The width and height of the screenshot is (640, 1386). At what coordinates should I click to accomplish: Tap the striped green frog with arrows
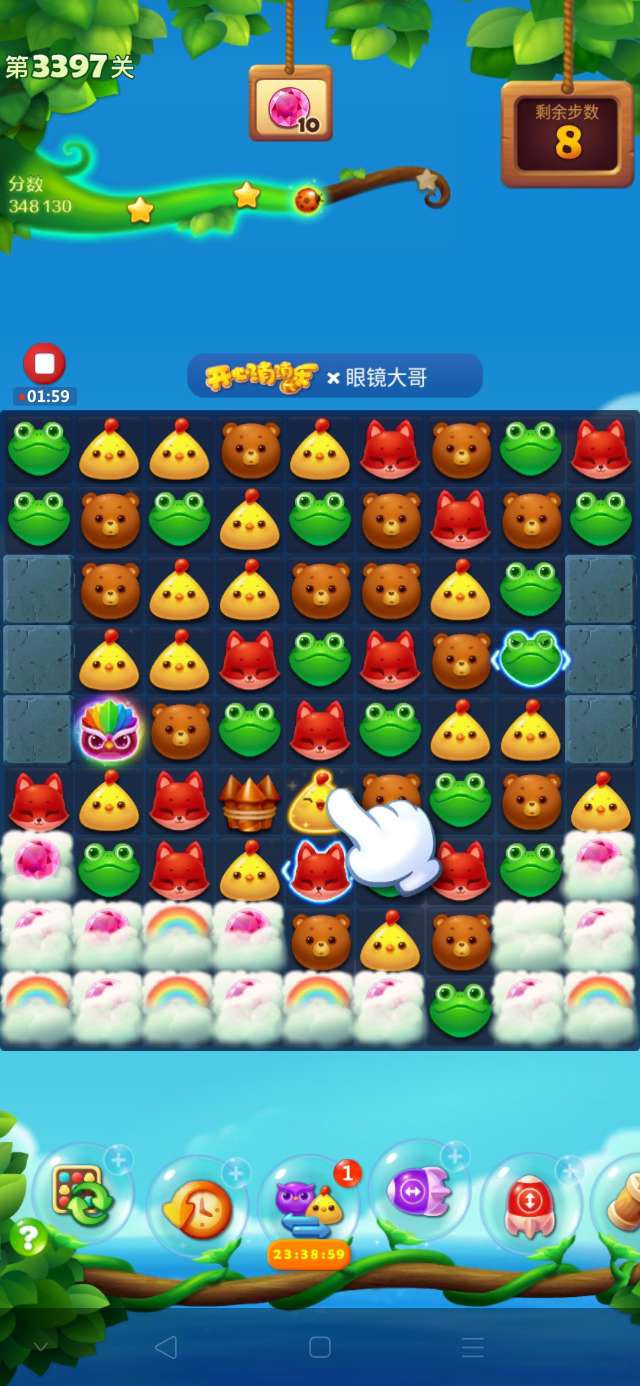(x=530, y=658)
